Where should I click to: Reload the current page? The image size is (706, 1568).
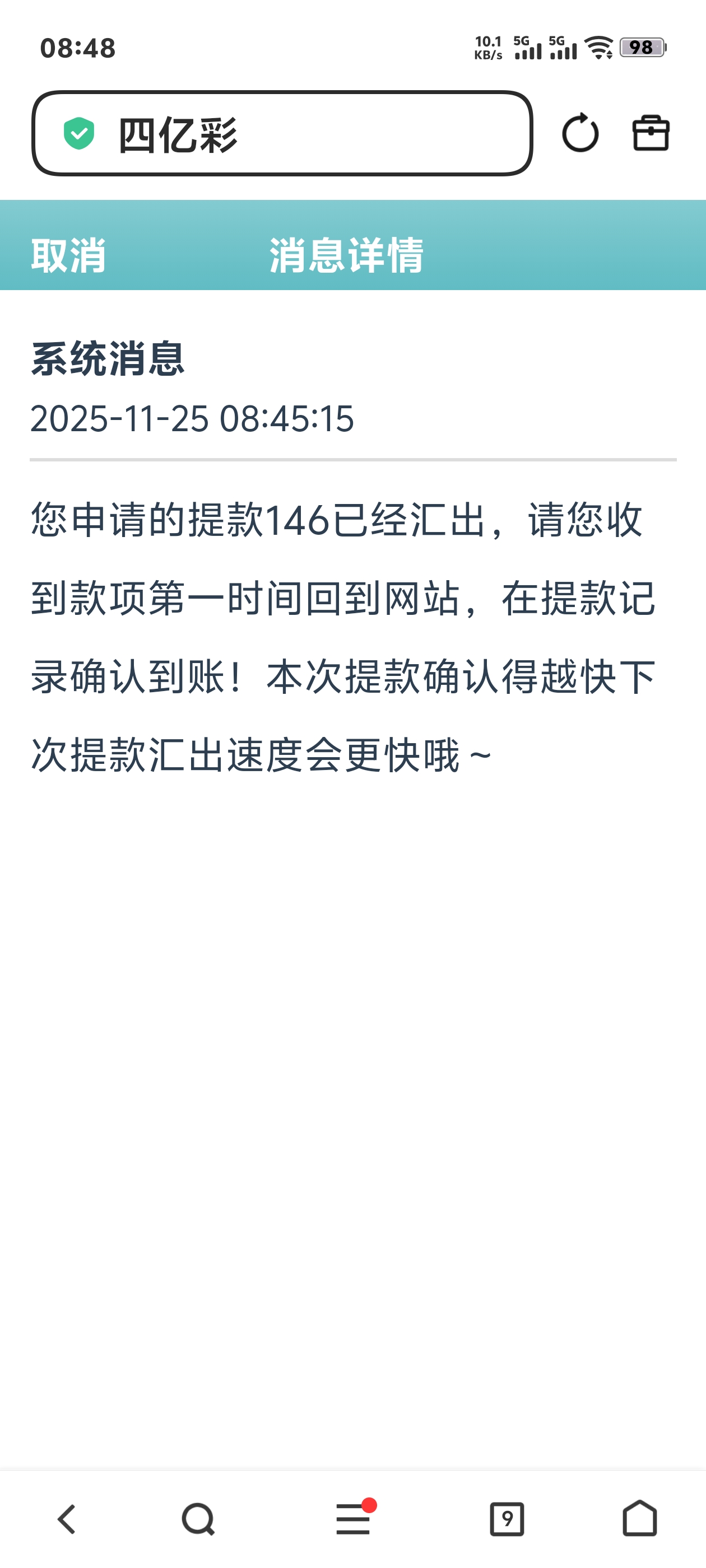pyautogui.click(x=579, y=133)
